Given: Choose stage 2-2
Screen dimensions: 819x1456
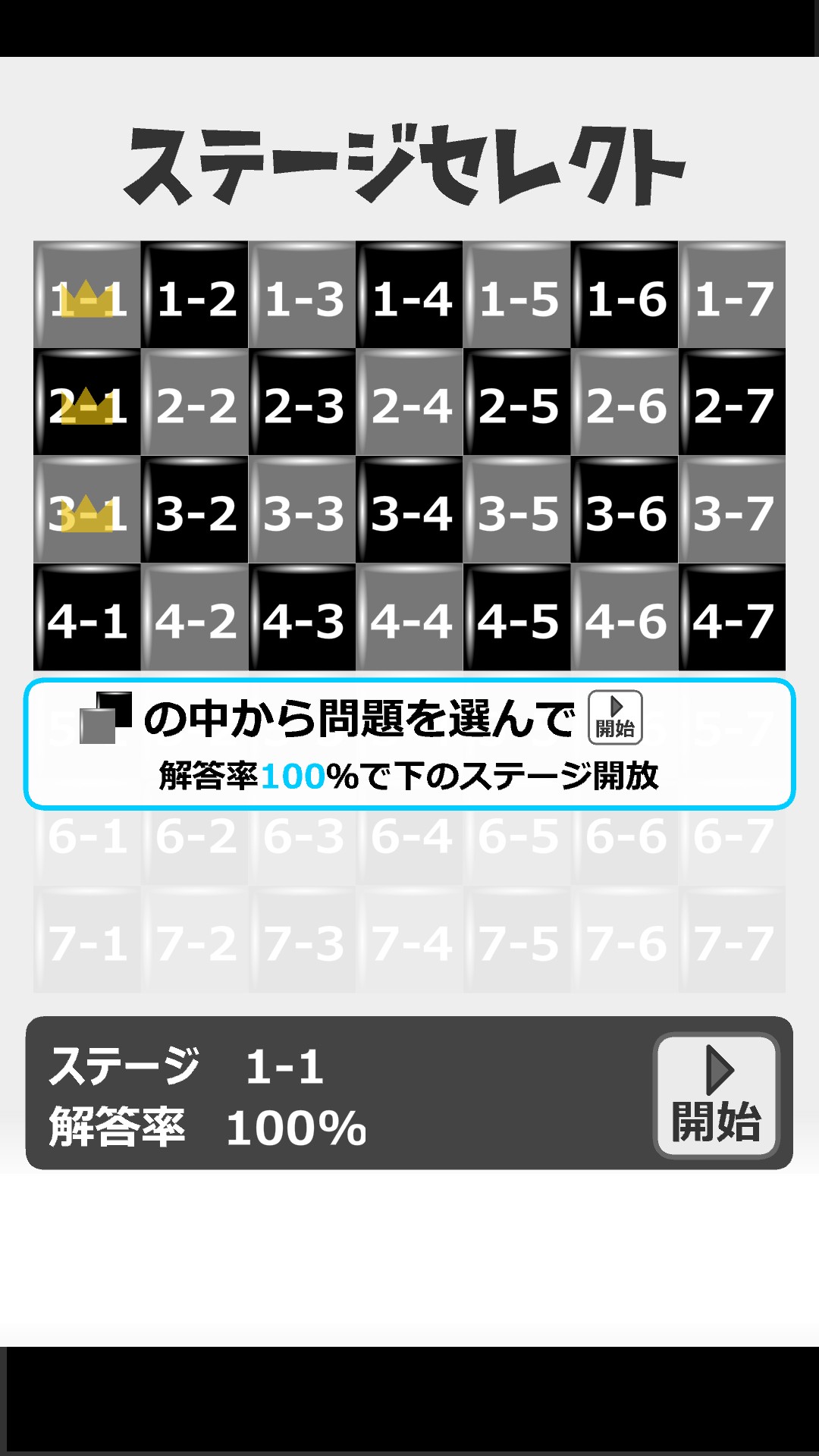Looking at the screenshot, I should point(195,403).
